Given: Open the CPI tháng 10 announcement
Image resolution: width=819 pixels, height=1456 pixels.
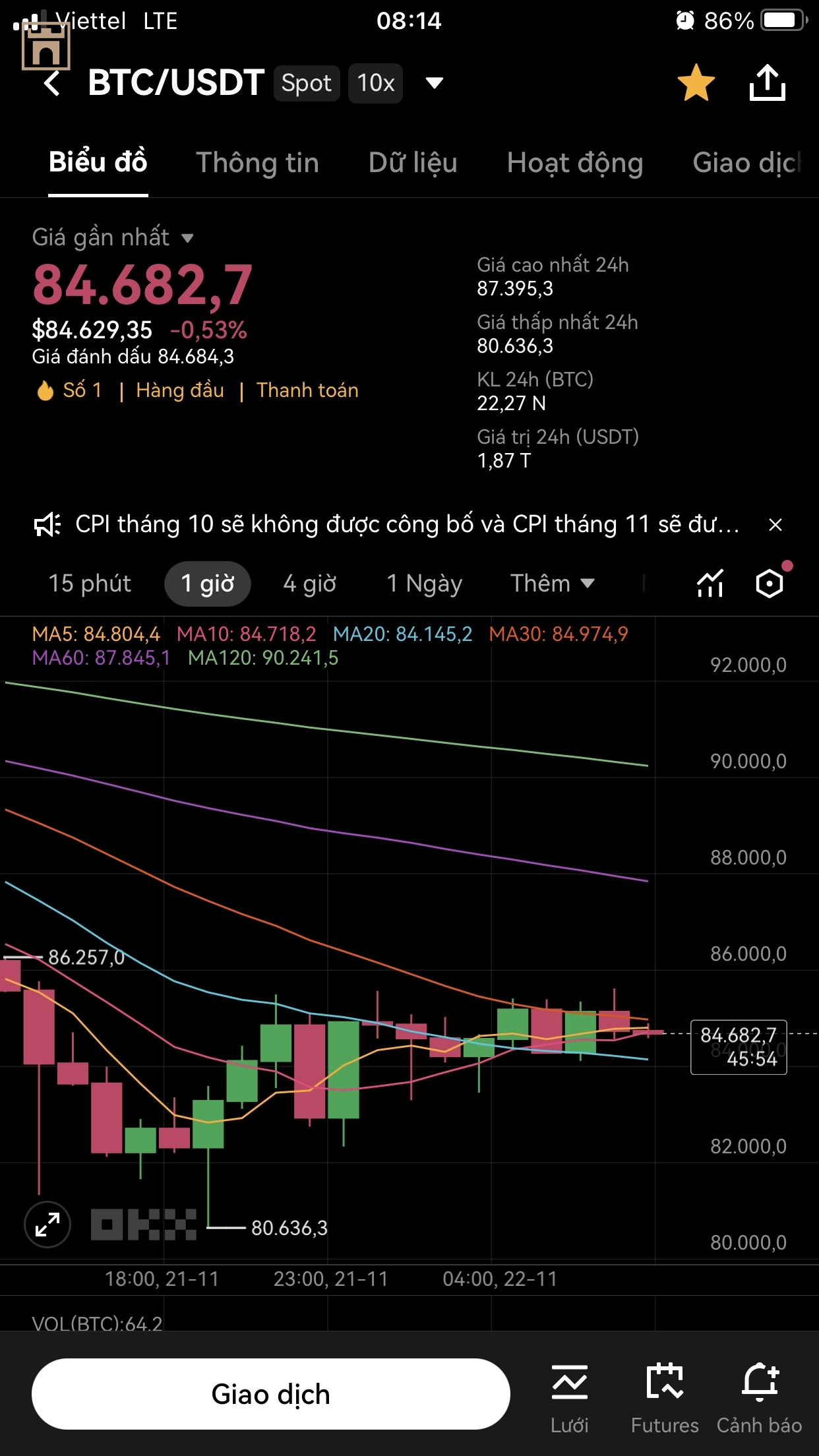Looking at the screenshot, I should pyautogui.click(x=406, y=525).
